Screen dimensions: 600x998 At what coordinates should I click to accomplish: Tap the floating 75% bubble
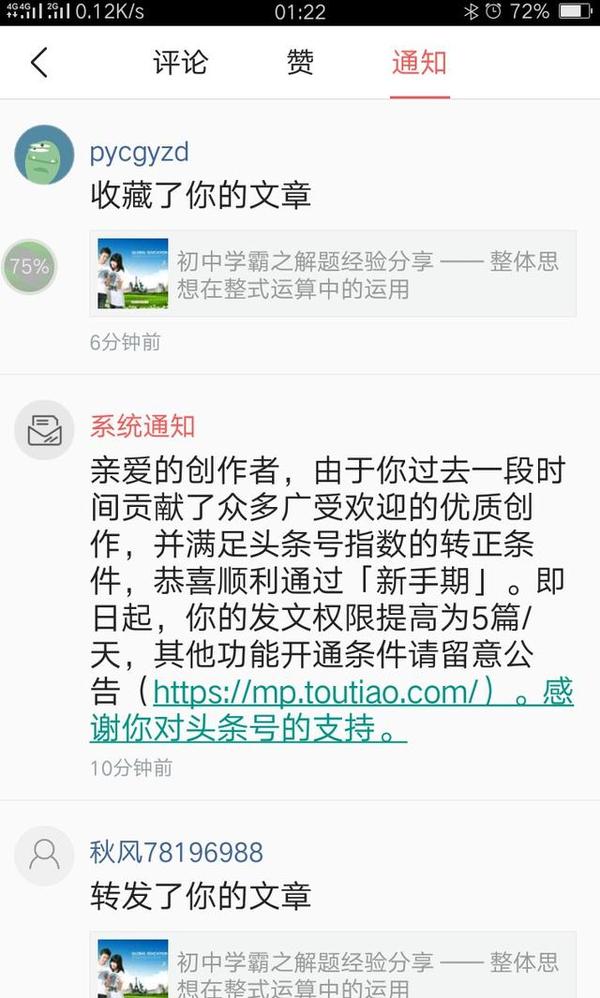pyautogui.click(x=28, y=267)
